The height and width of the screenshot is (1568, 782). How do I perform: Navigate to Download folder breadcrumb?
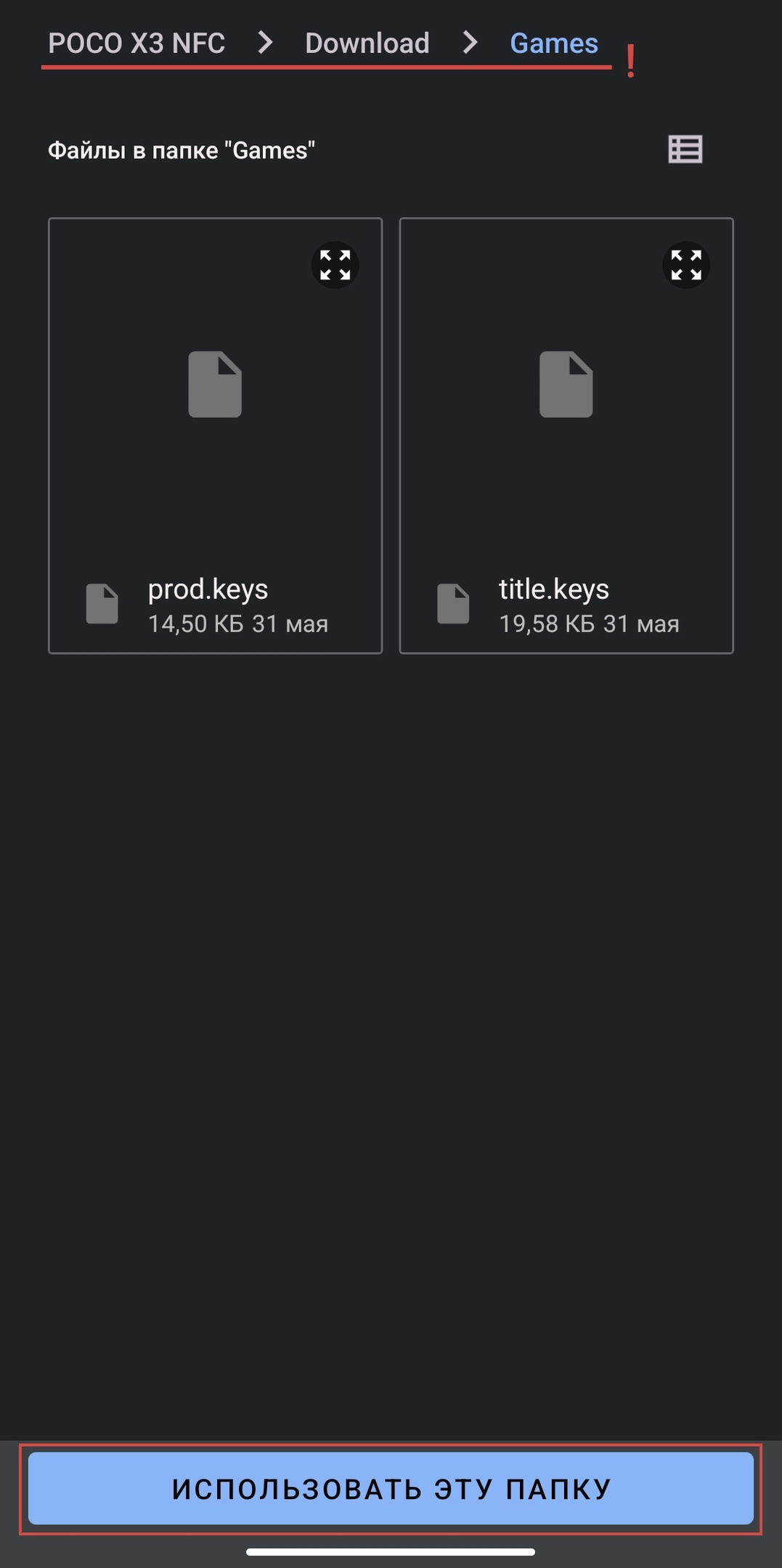coord(367,44)
